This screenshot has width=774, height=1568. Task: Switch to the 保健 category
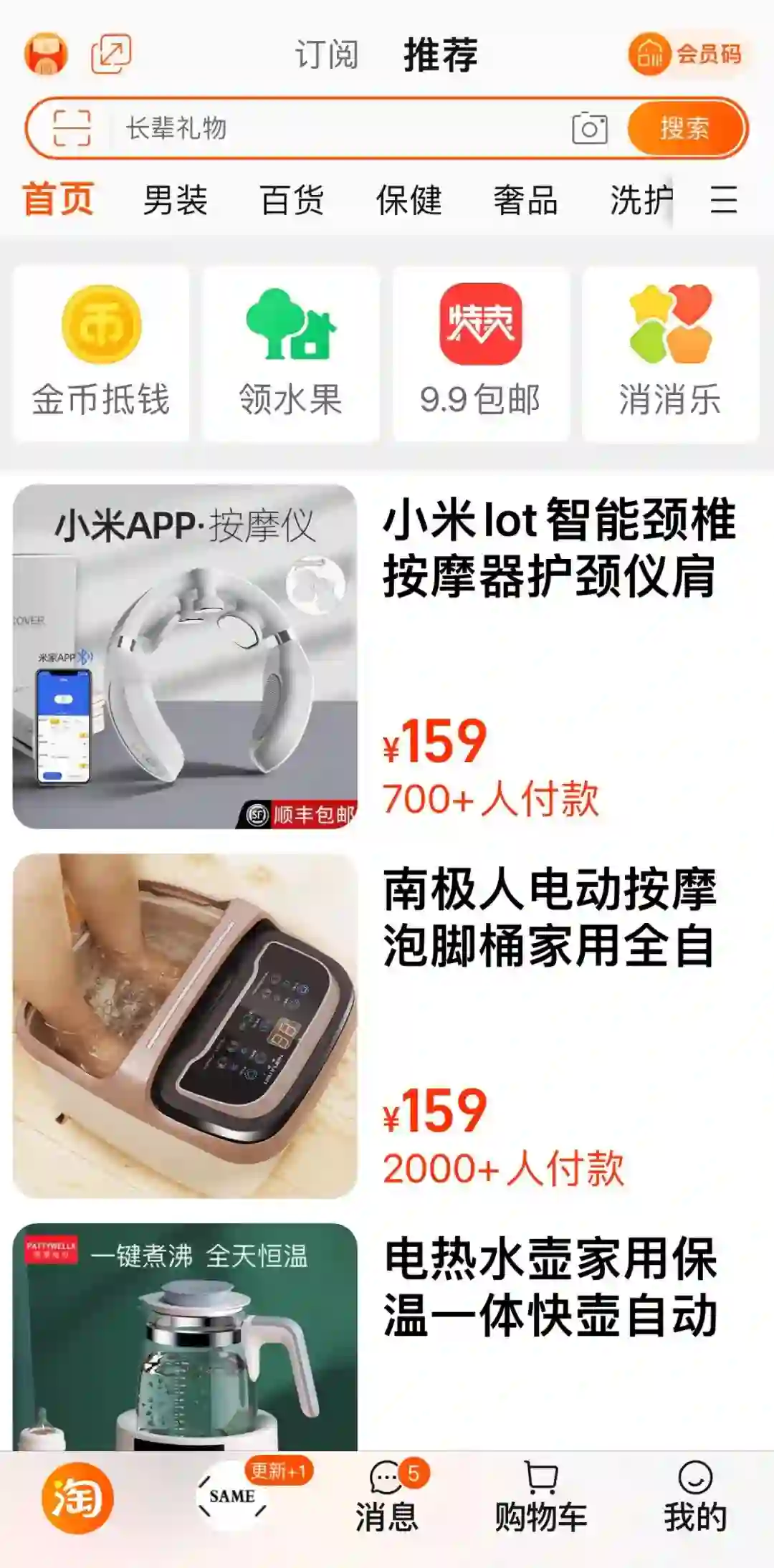(x=408, y=200)
